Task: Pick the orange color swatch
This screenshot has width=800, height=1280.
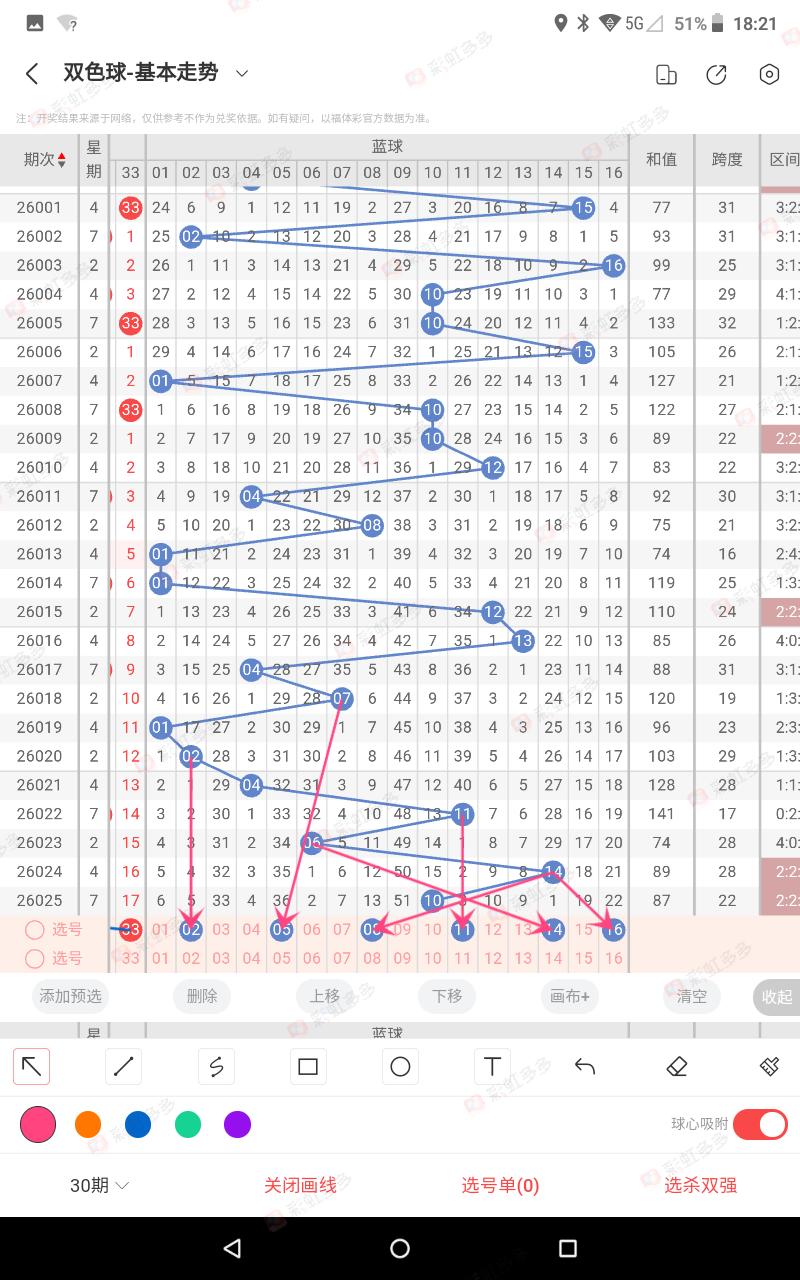Action: 88,1125
